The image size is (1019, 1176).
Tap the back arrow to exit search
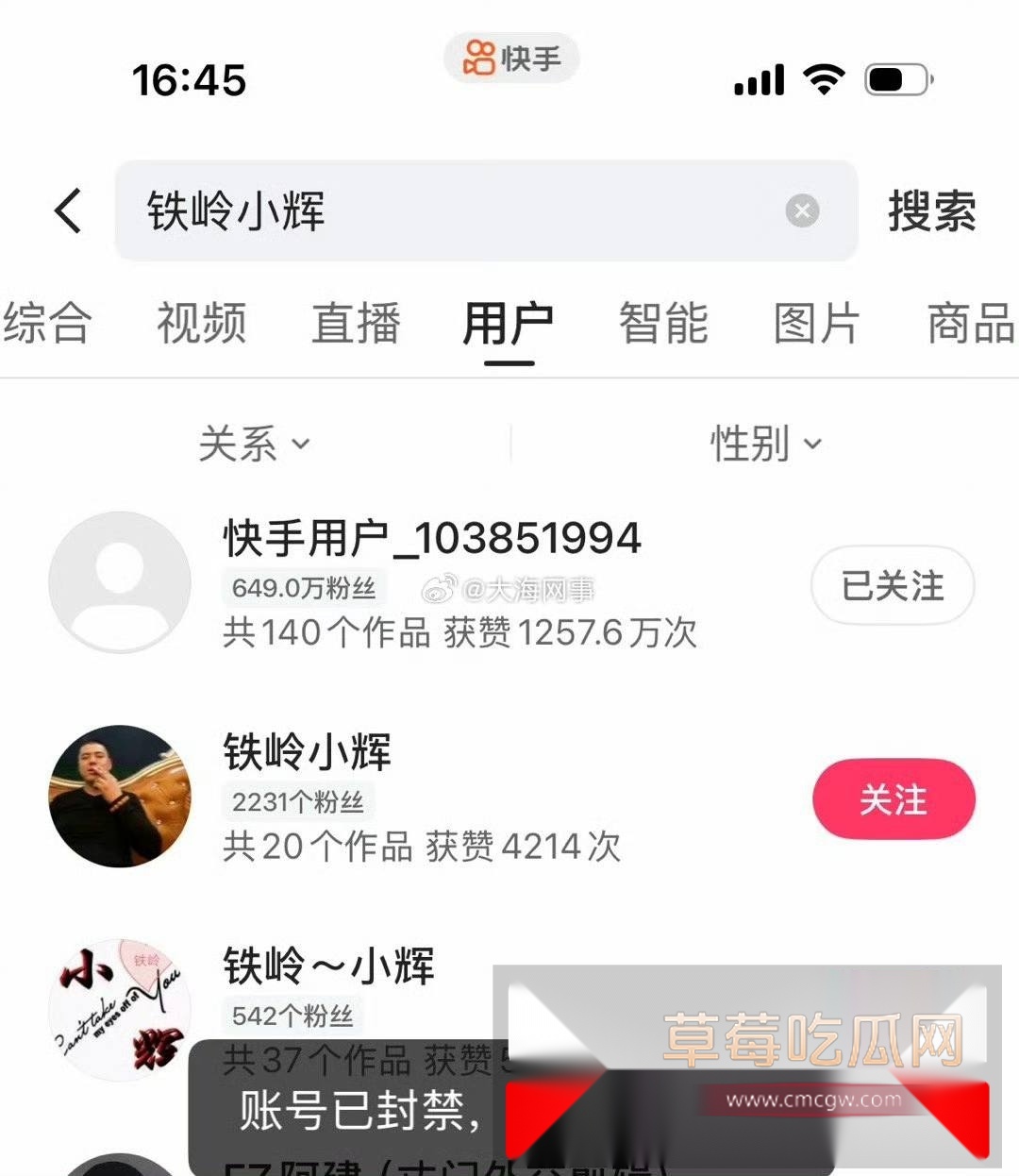pos(66,211)
